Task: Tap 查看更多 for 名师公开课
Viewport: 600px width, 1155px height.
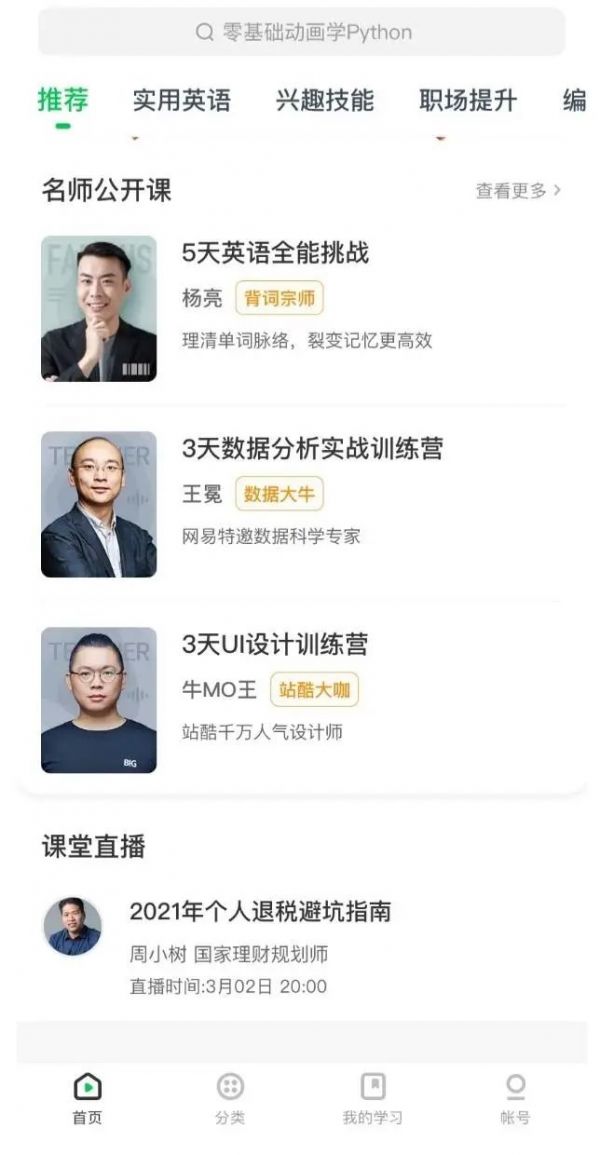Action: coord(518,191)
